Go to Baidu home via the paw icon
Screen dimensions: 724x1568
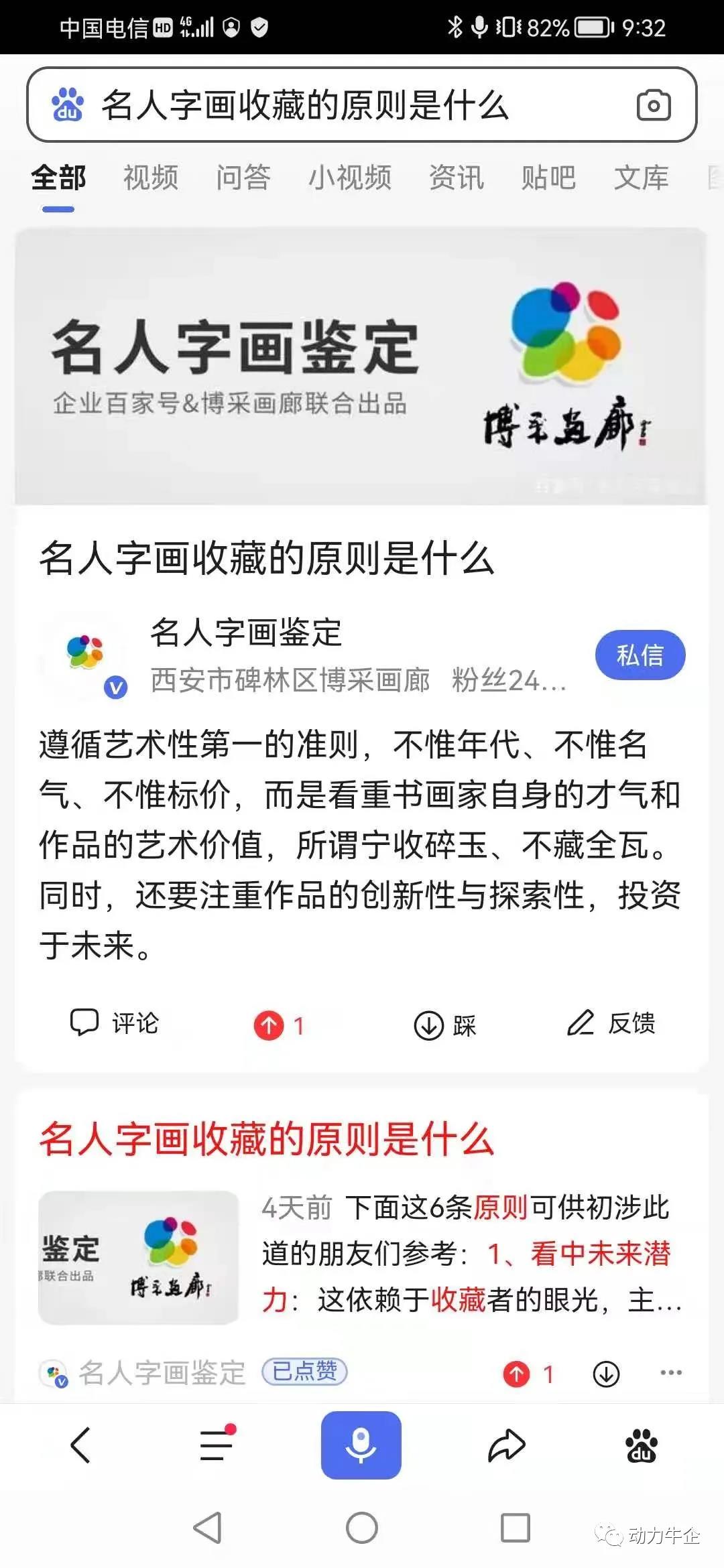pyautogui.click(x=641, y=1445)
